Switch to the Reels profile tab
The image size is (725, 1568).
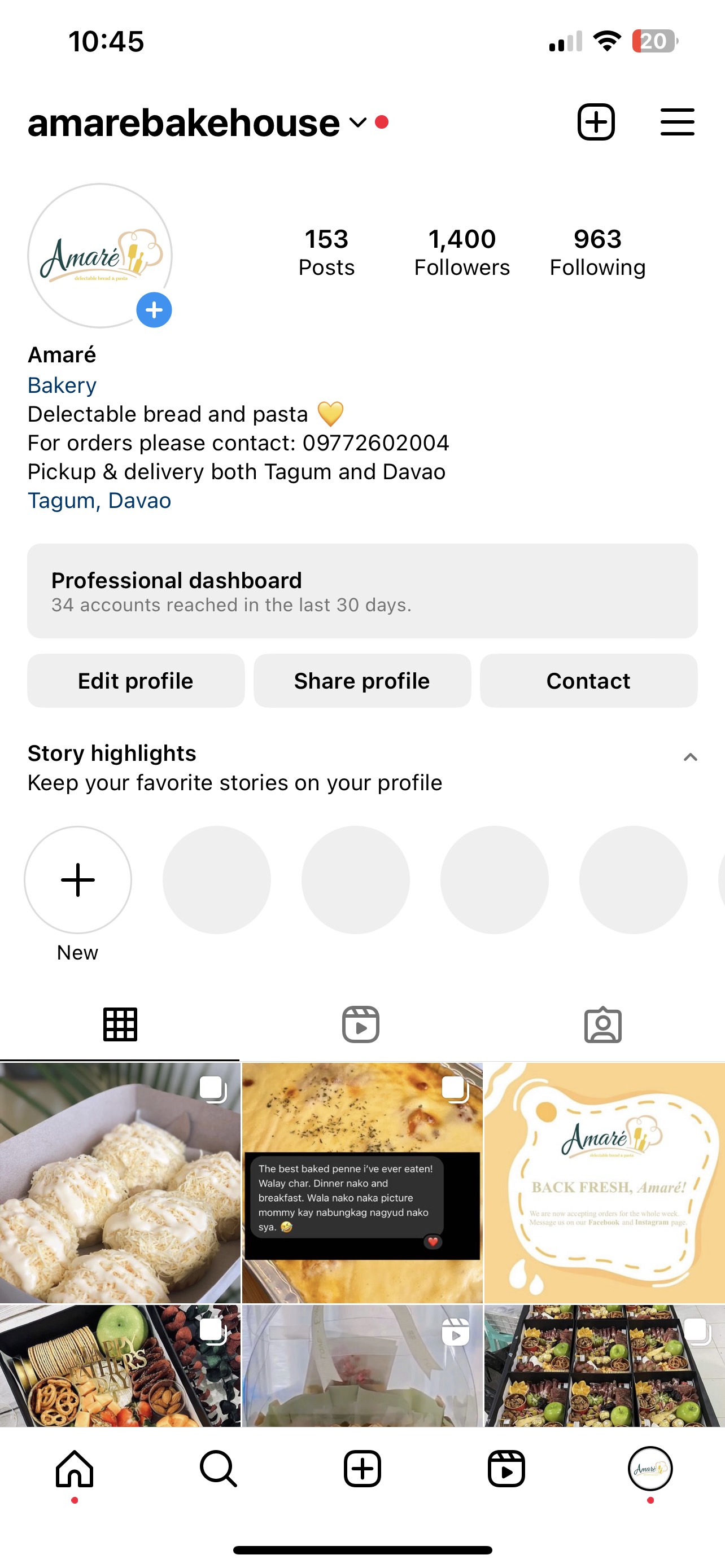tap(360, 1024)
